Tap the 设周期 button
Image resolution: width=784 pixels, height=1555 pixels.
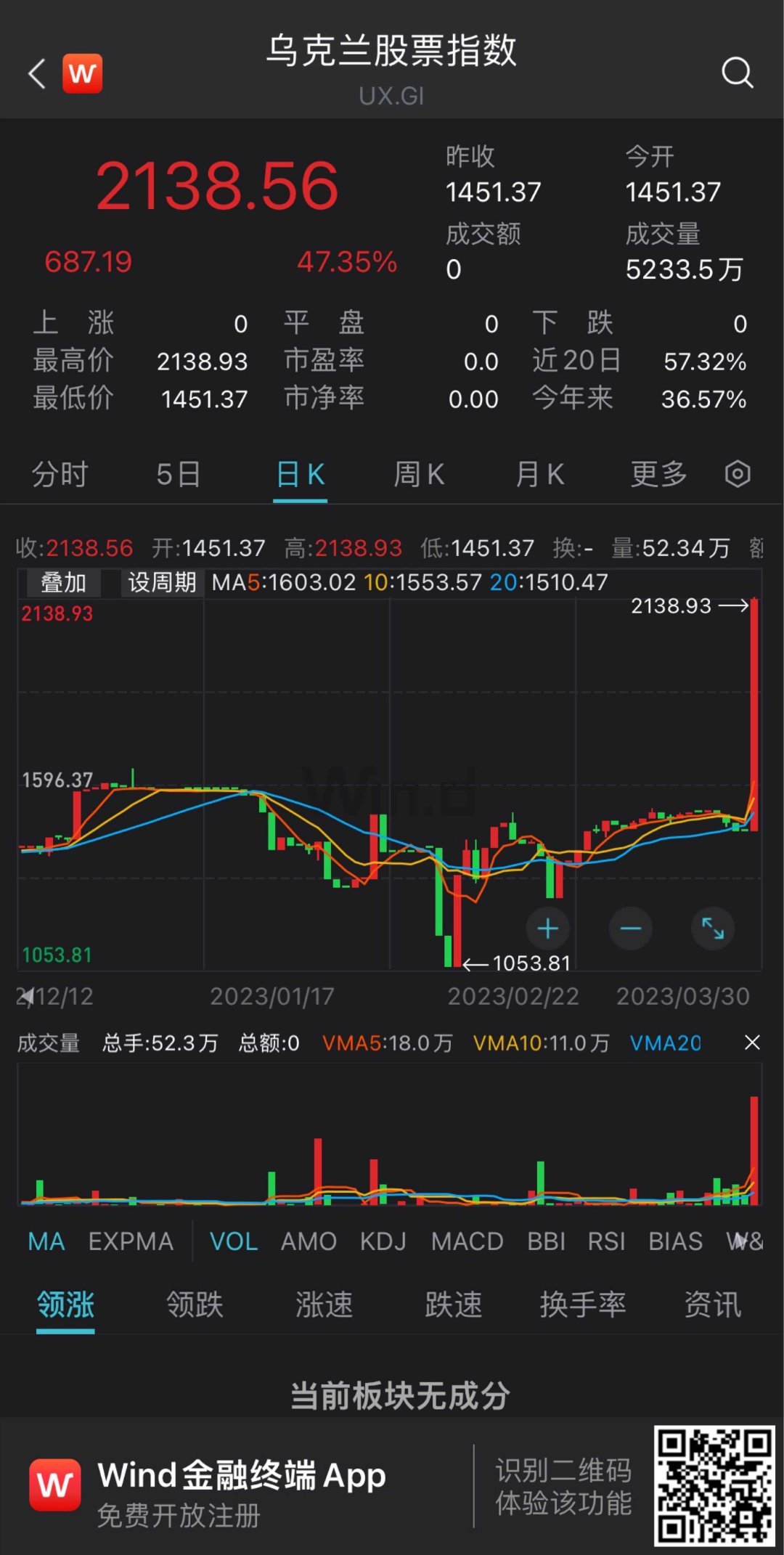(x=162, y=582)
